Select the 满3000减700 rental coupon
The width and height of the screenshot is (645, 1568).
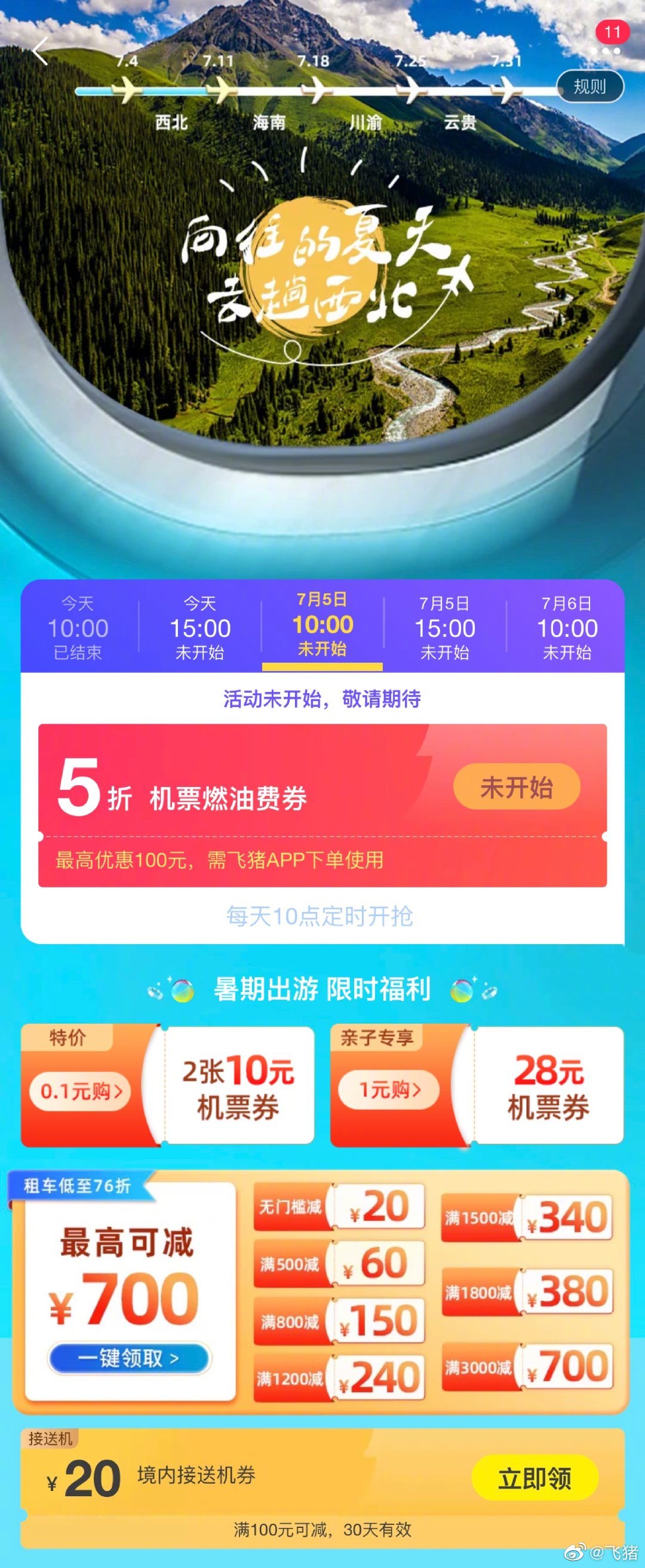pyautogui.click(x=527, y=1367)
